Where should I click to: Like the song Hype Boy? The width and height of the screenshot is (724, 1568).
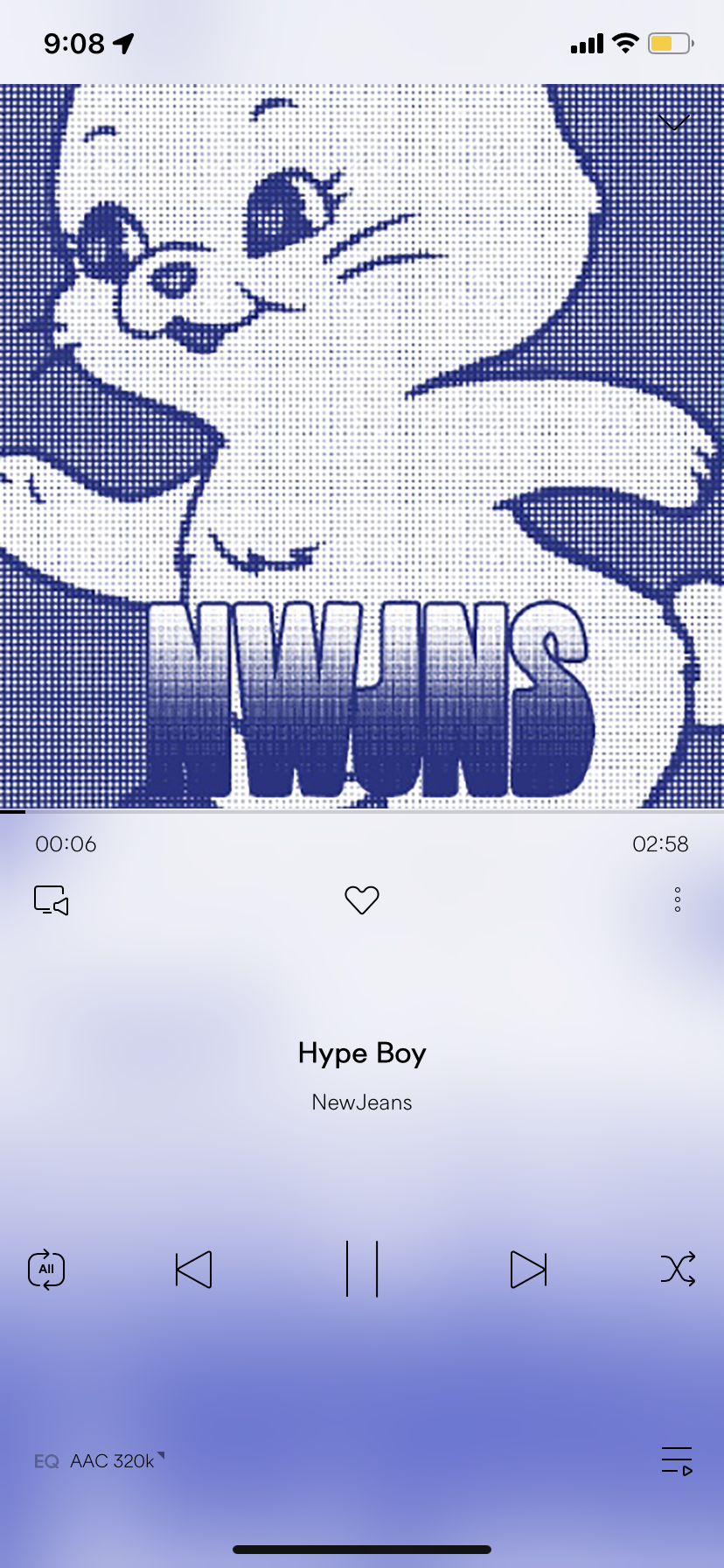point(361,899)
